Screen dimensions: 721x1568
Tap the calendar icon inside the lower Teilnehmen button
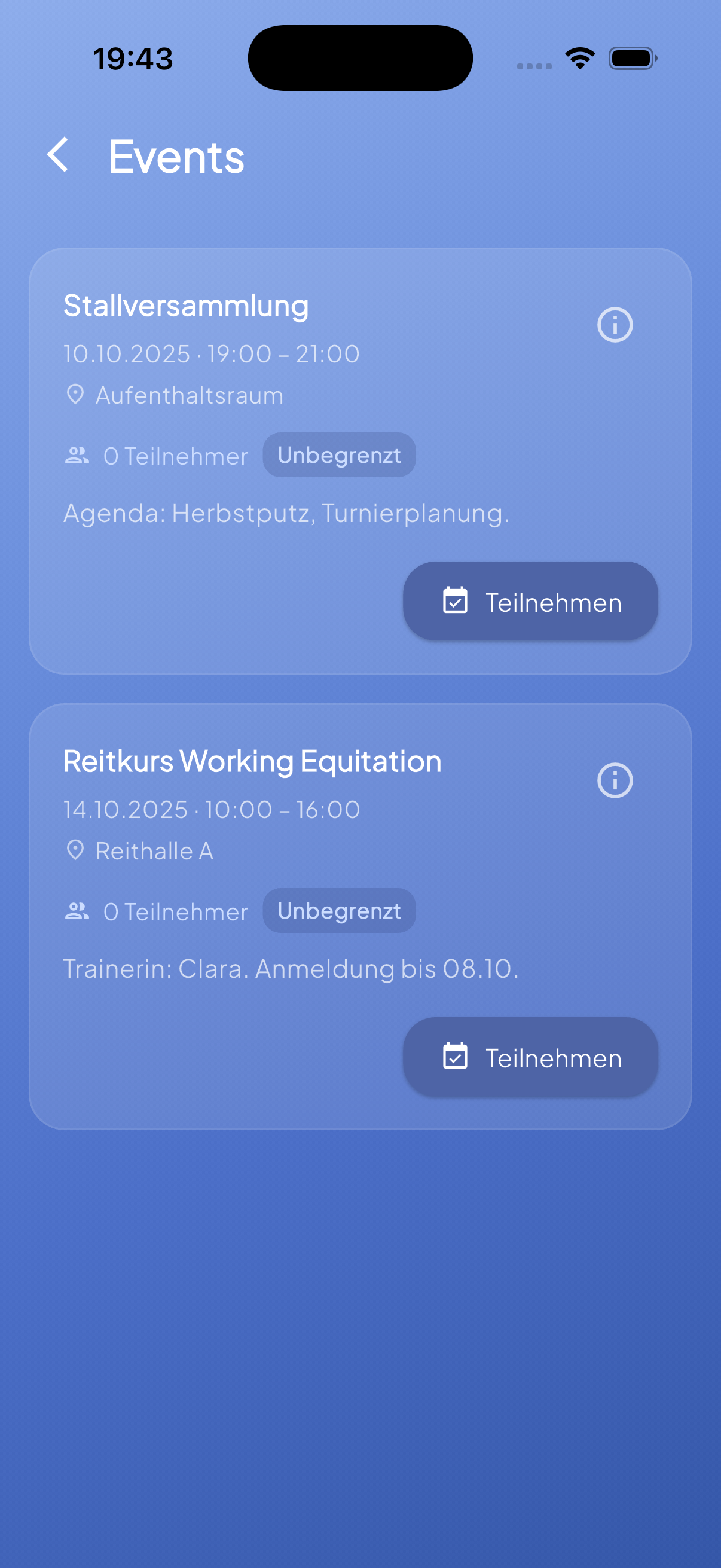[455, 1057]
